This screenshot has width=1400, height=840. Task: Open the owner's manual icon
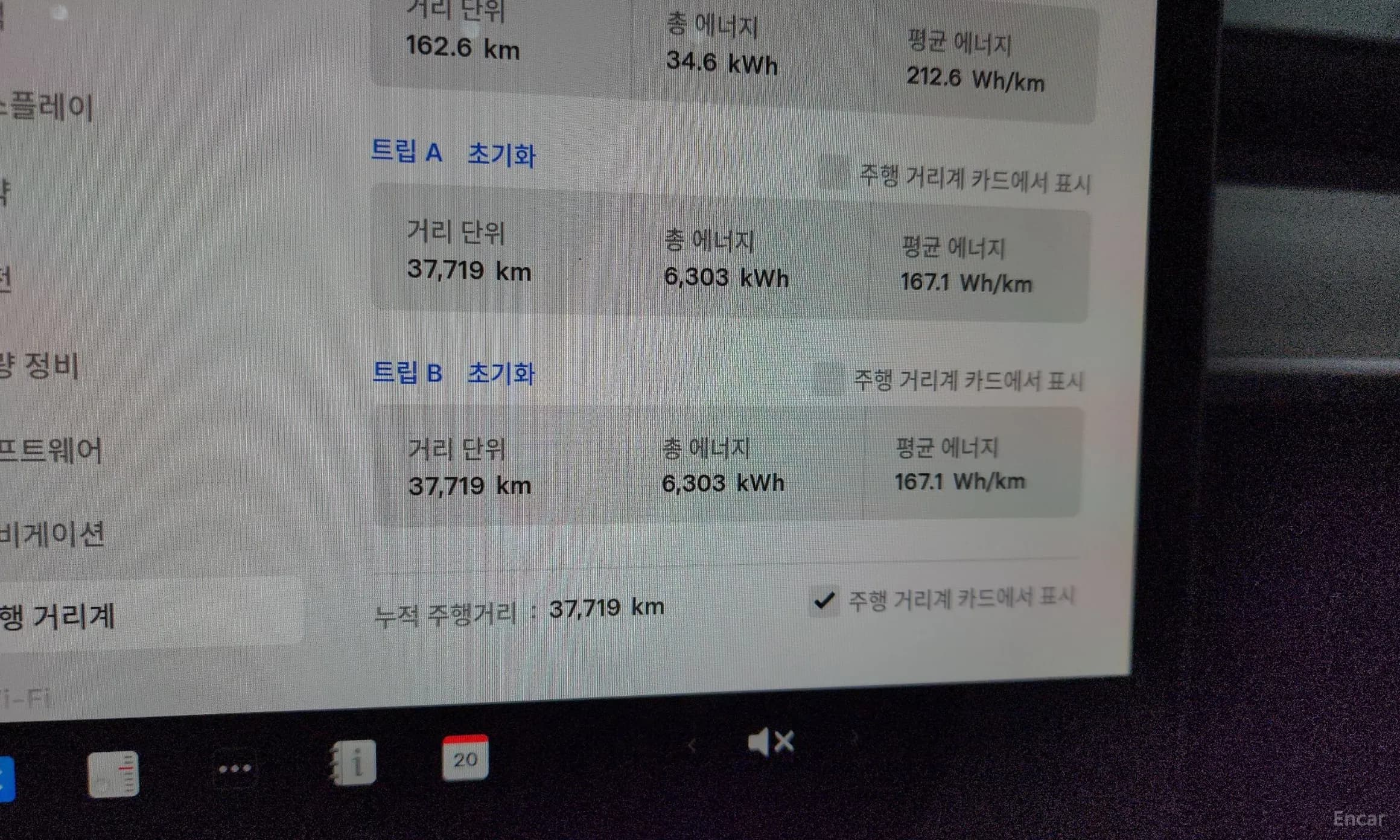(x=354, y=763)
